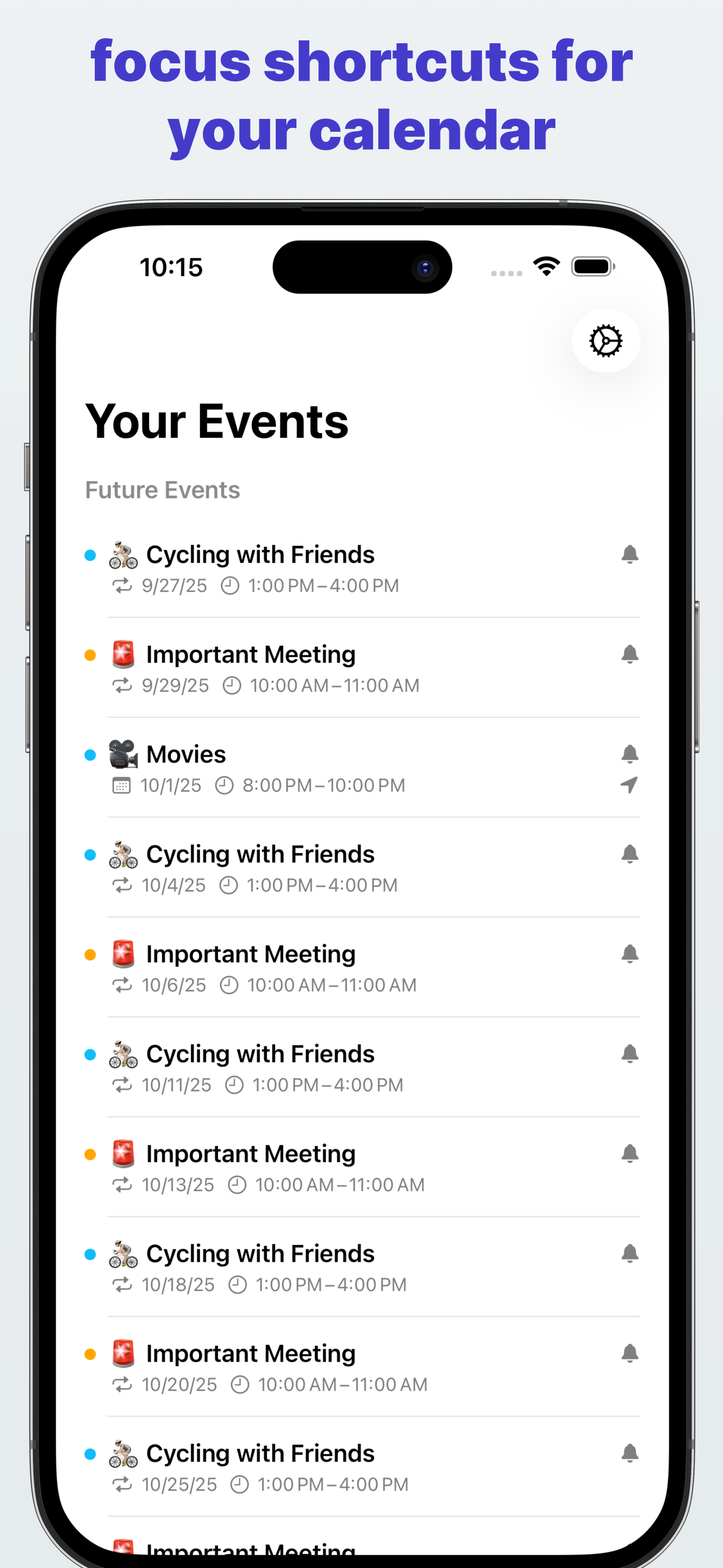The width and height of the screenshot is (723, 1568).
Task: Click the repeat icon on Cycling with Friends 9/27
Action: click(122, 586)
